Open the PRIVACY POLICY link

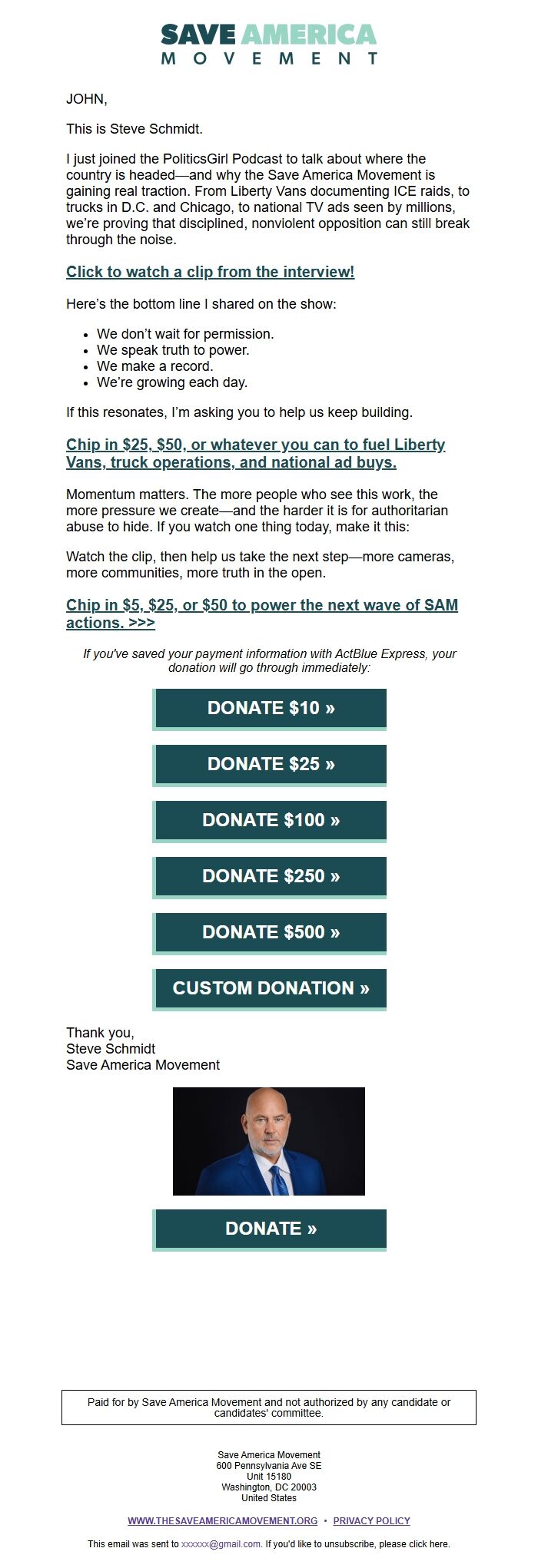pos(371,1521)
